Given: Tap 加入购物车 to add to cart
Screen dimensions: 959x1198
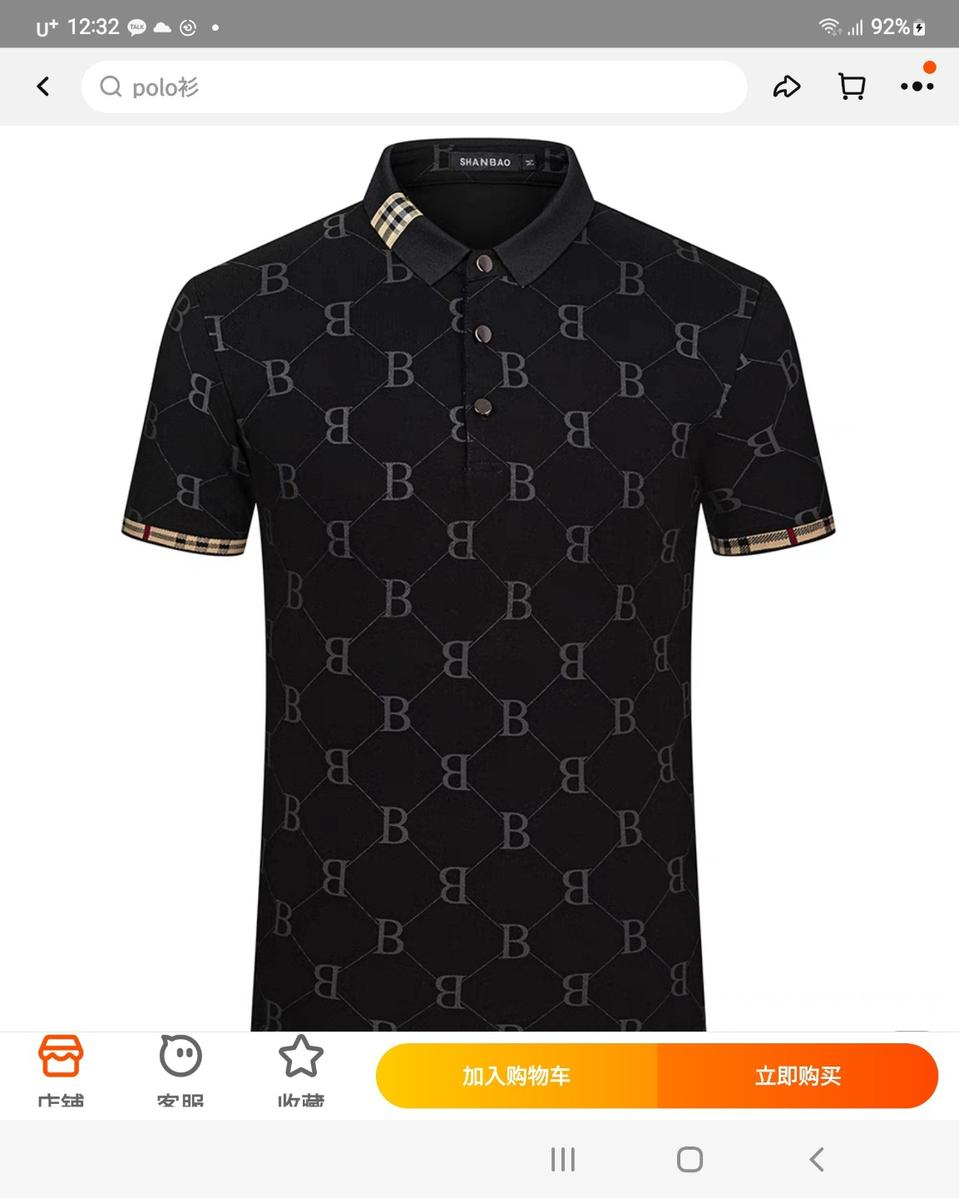Looking at the screenshot, I should click(516, 1076).
